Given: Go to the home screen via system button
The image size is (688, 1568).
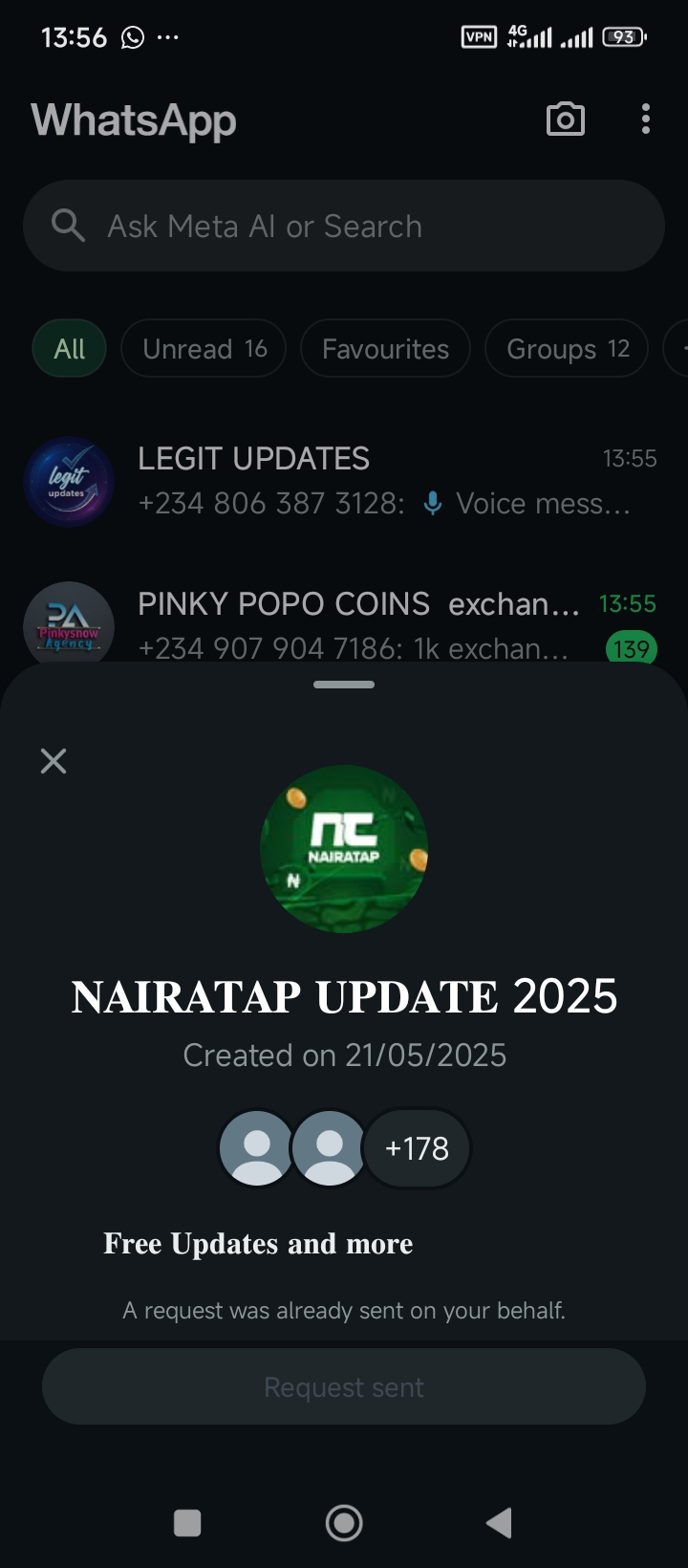Looking at the screenshot, I should coord(344,1523).
